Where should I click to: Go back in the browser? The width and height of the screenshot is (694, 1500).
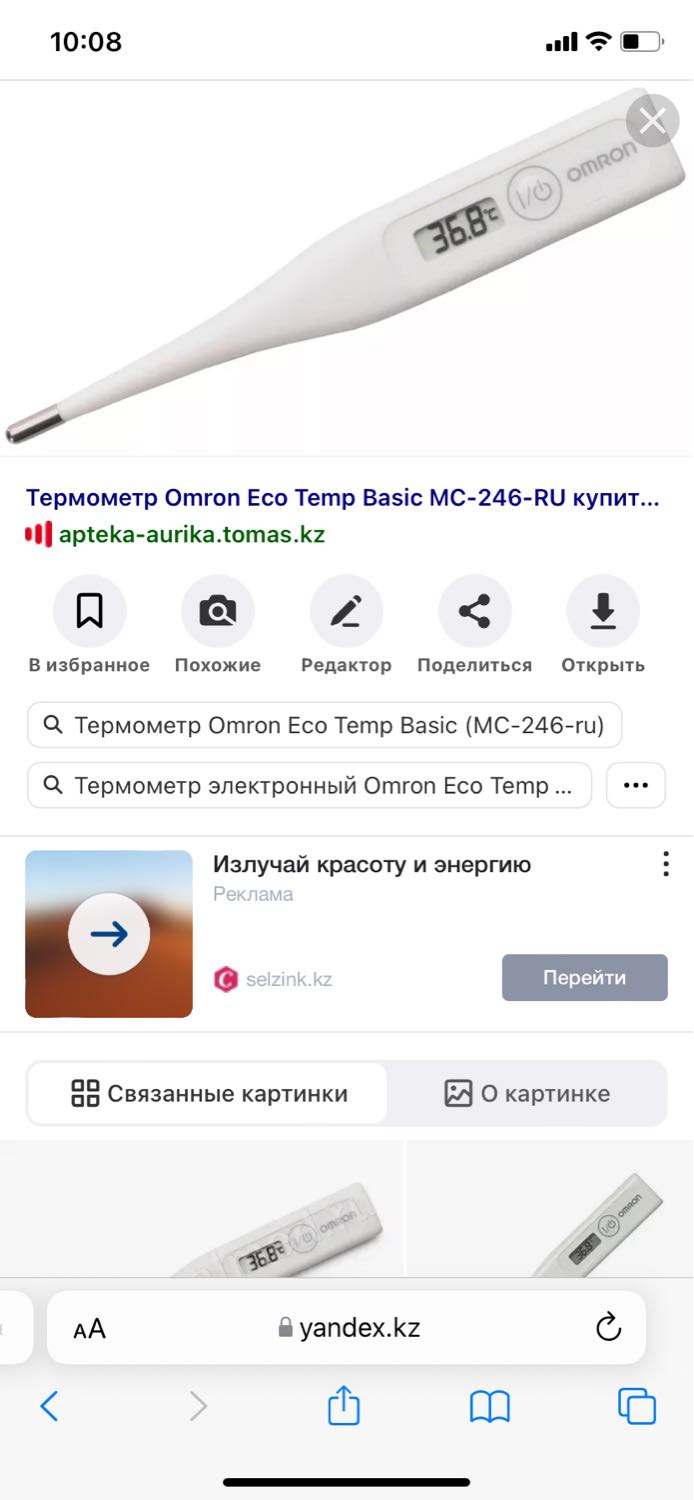point(49,1407)
